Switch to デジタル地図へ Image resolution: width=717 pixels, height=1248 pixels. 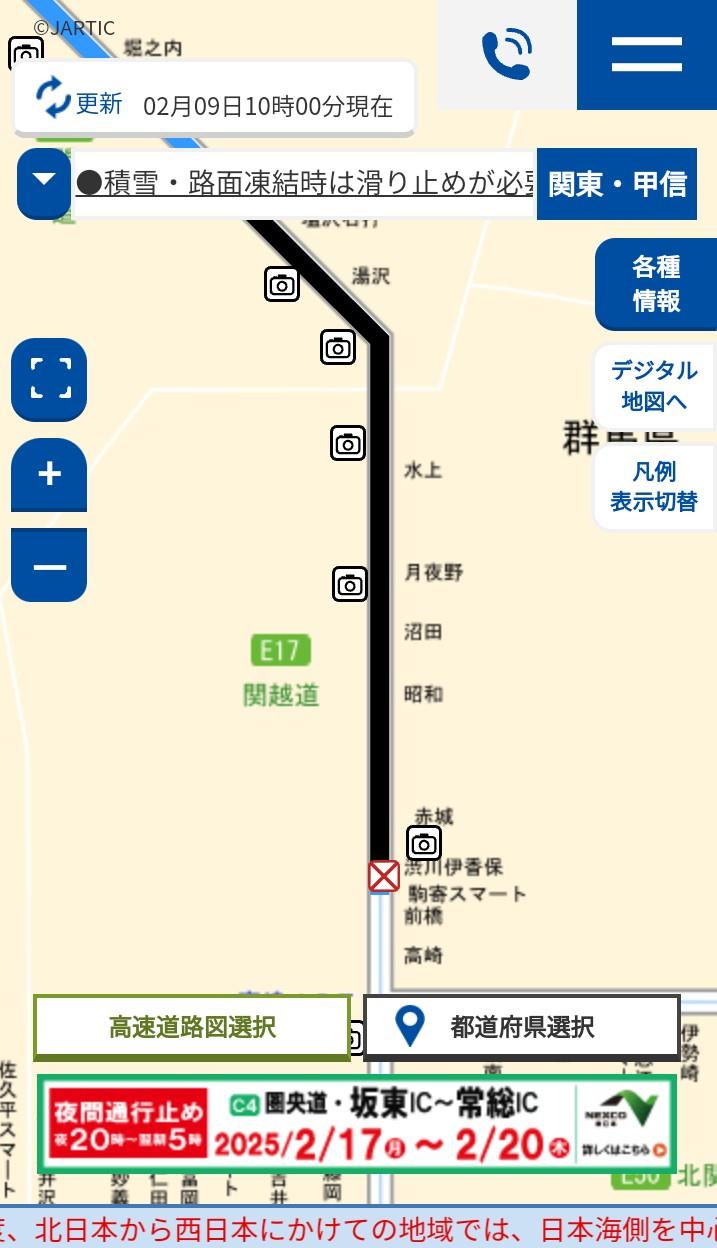[654, 386]
